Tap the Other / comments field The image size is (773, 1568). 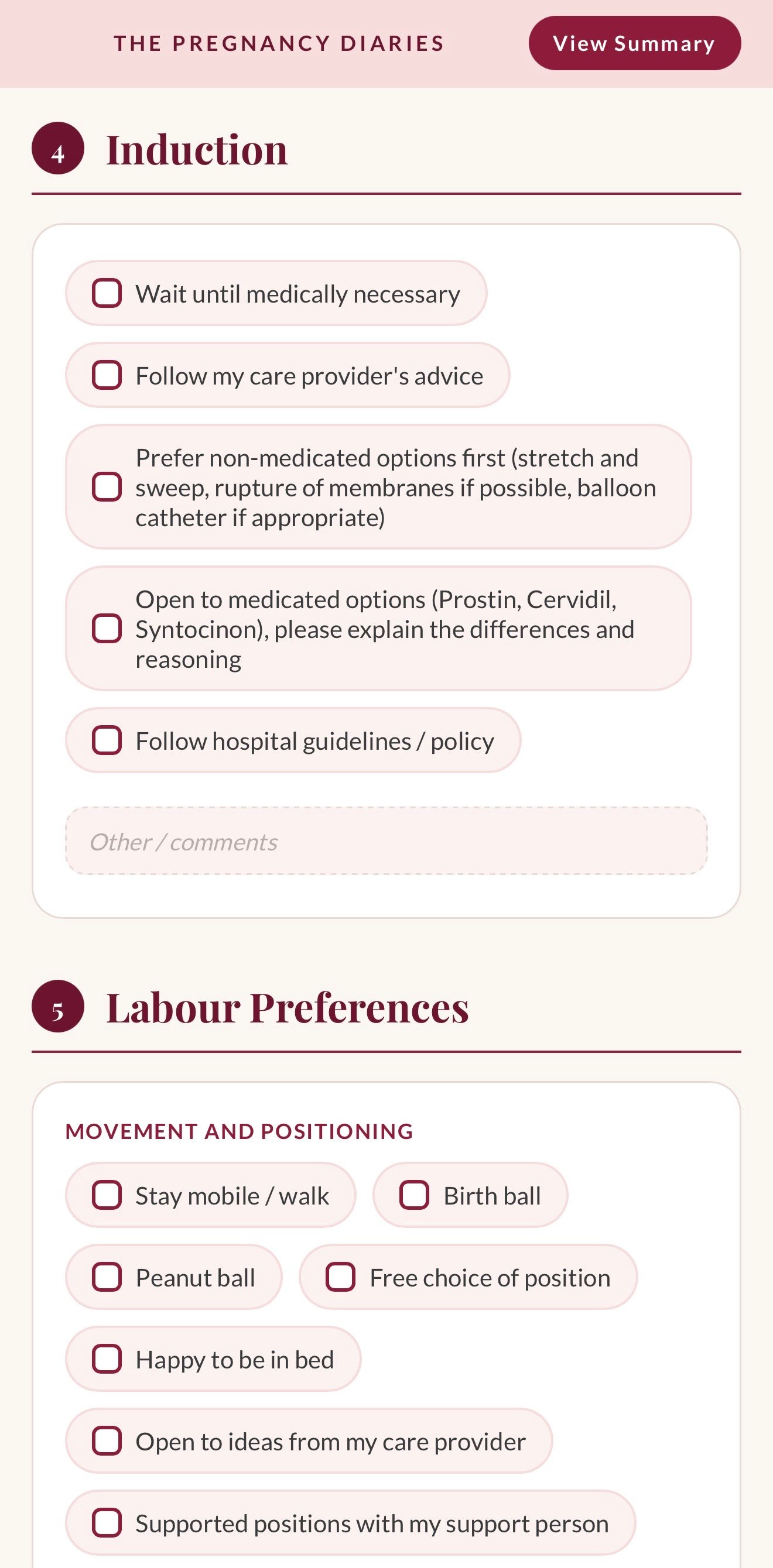coord(386,841)
